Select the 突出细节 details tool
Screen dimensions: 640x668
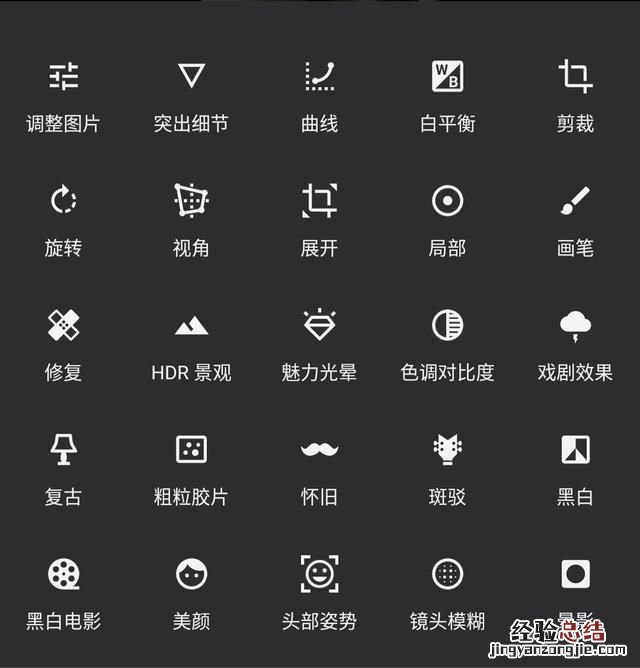pyautogui.click(x=191, y=77)
